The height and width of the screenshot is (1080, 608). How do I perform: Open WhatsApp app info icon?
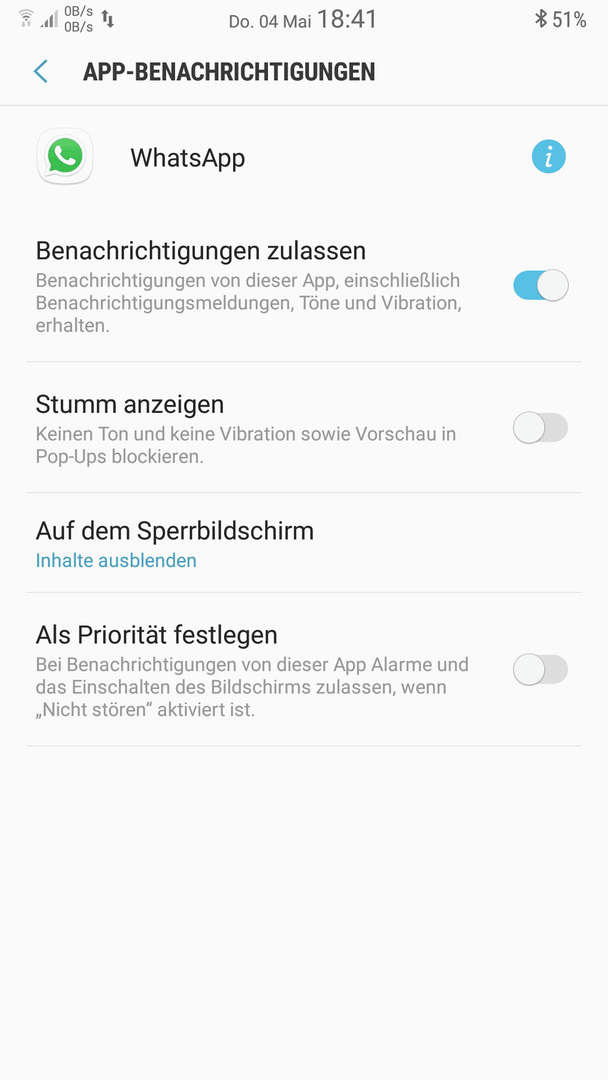click(549, 158)
